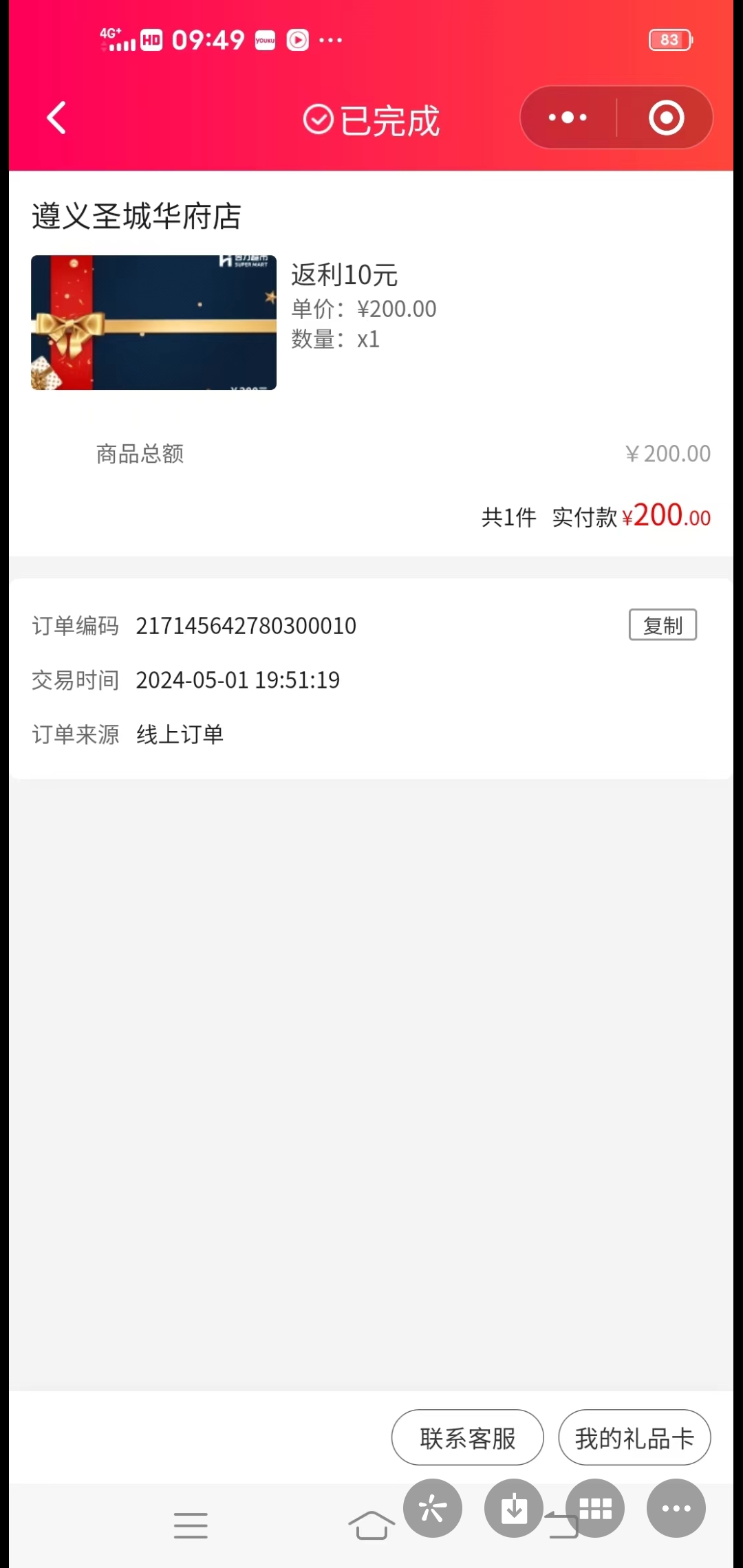
Task: Open 我的礼品卡 gift cards
Action: (x=634, y=1438)
